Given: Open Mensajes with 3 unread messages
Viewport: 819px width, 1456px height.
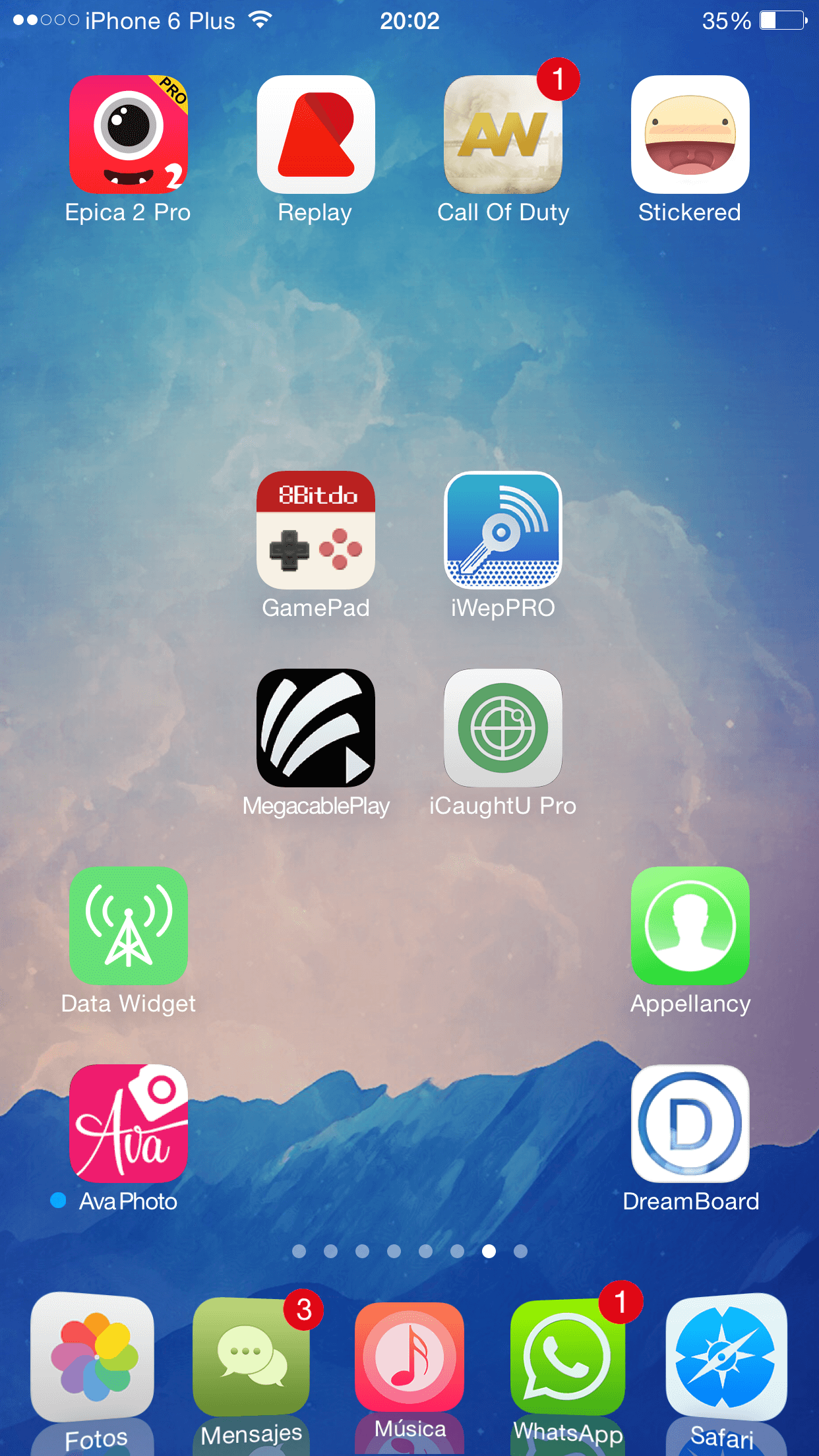Looking at the screenshot, I should pyautogui.click(x=251, y=1357).
